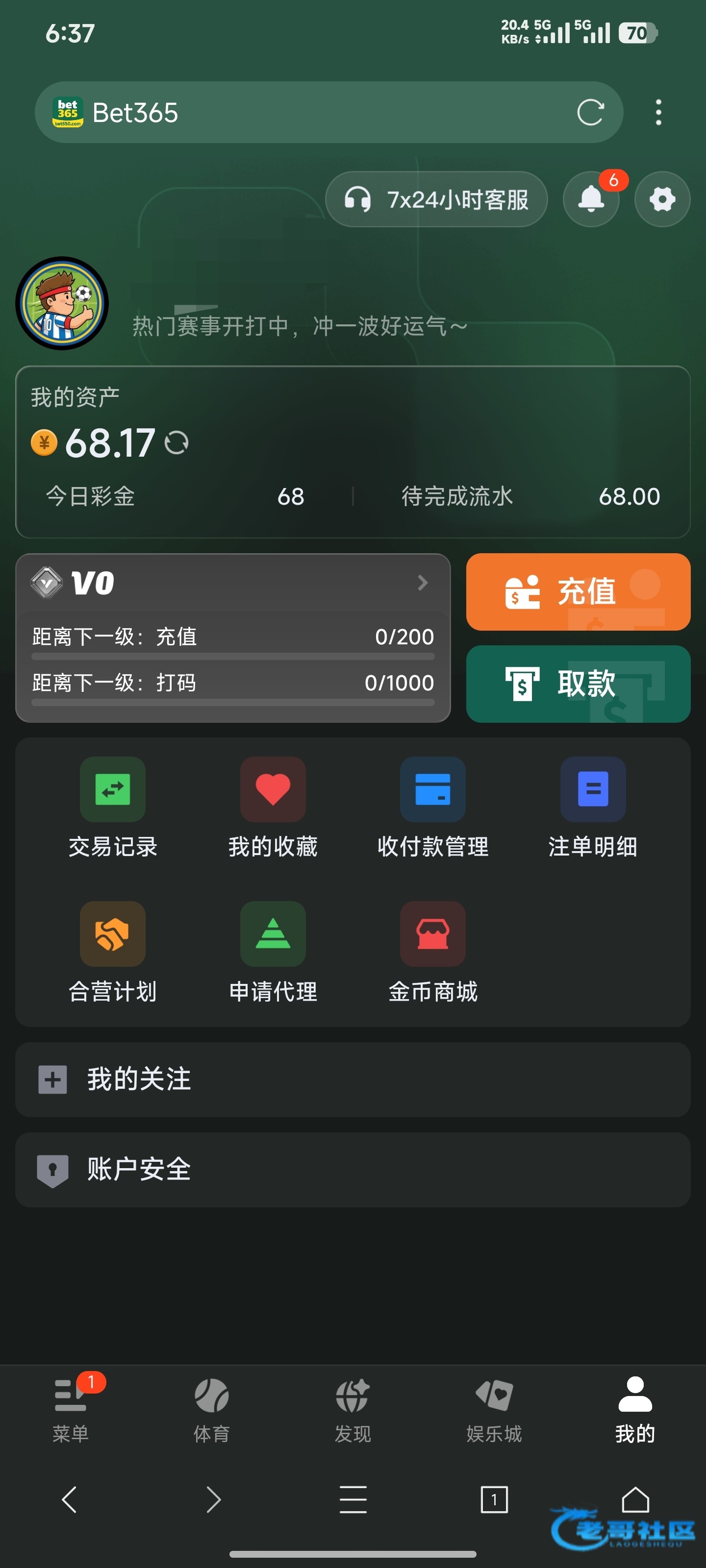Expand 我的关注 section
This screenshot has width=706, height=1568.
[352, 1079]
